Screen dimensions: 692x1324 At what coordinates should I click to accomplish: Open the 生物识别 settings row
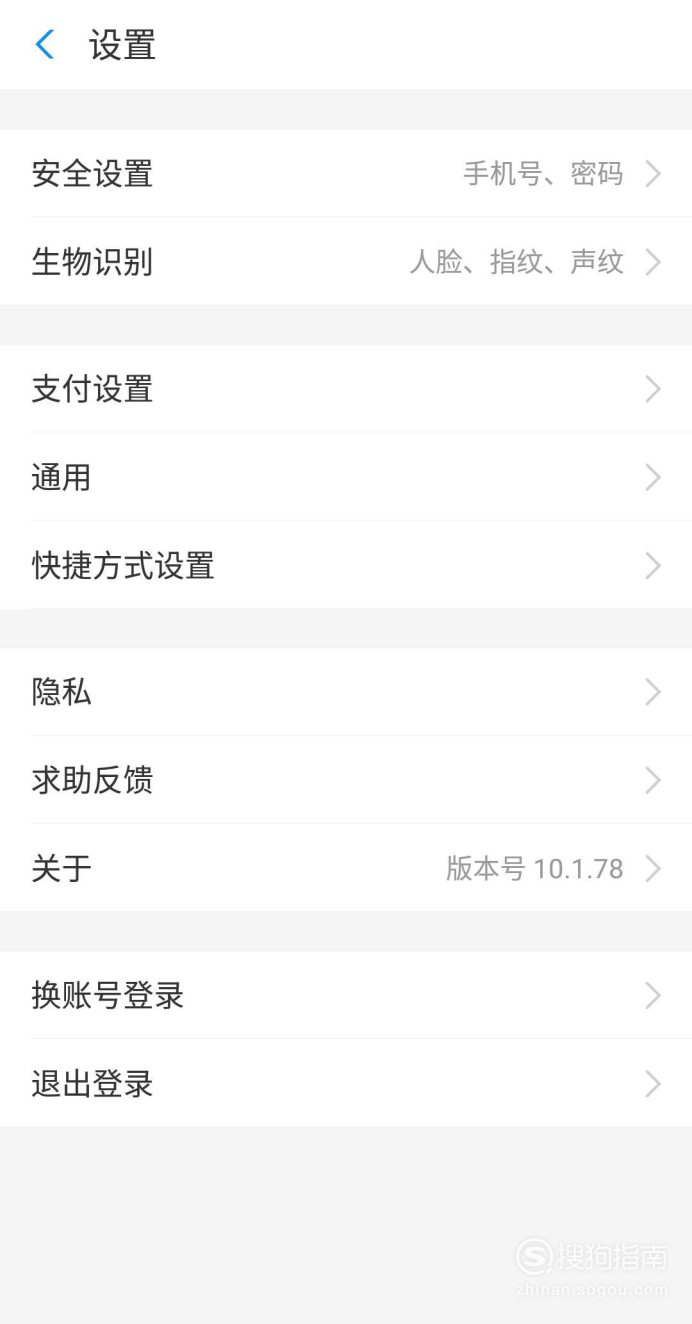point(346,262)
